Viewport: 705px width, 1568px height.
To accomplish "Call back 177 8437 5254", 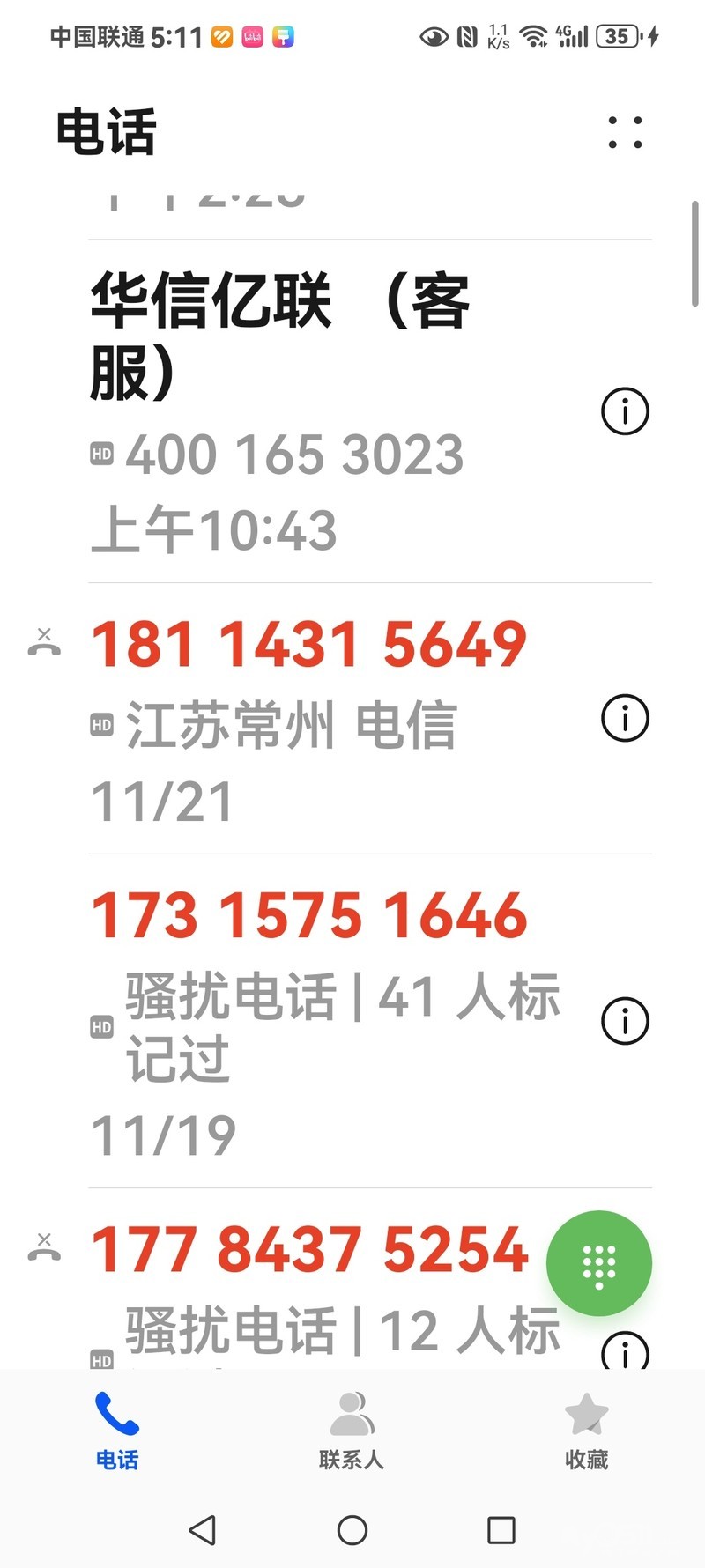I will (308, 1249).
